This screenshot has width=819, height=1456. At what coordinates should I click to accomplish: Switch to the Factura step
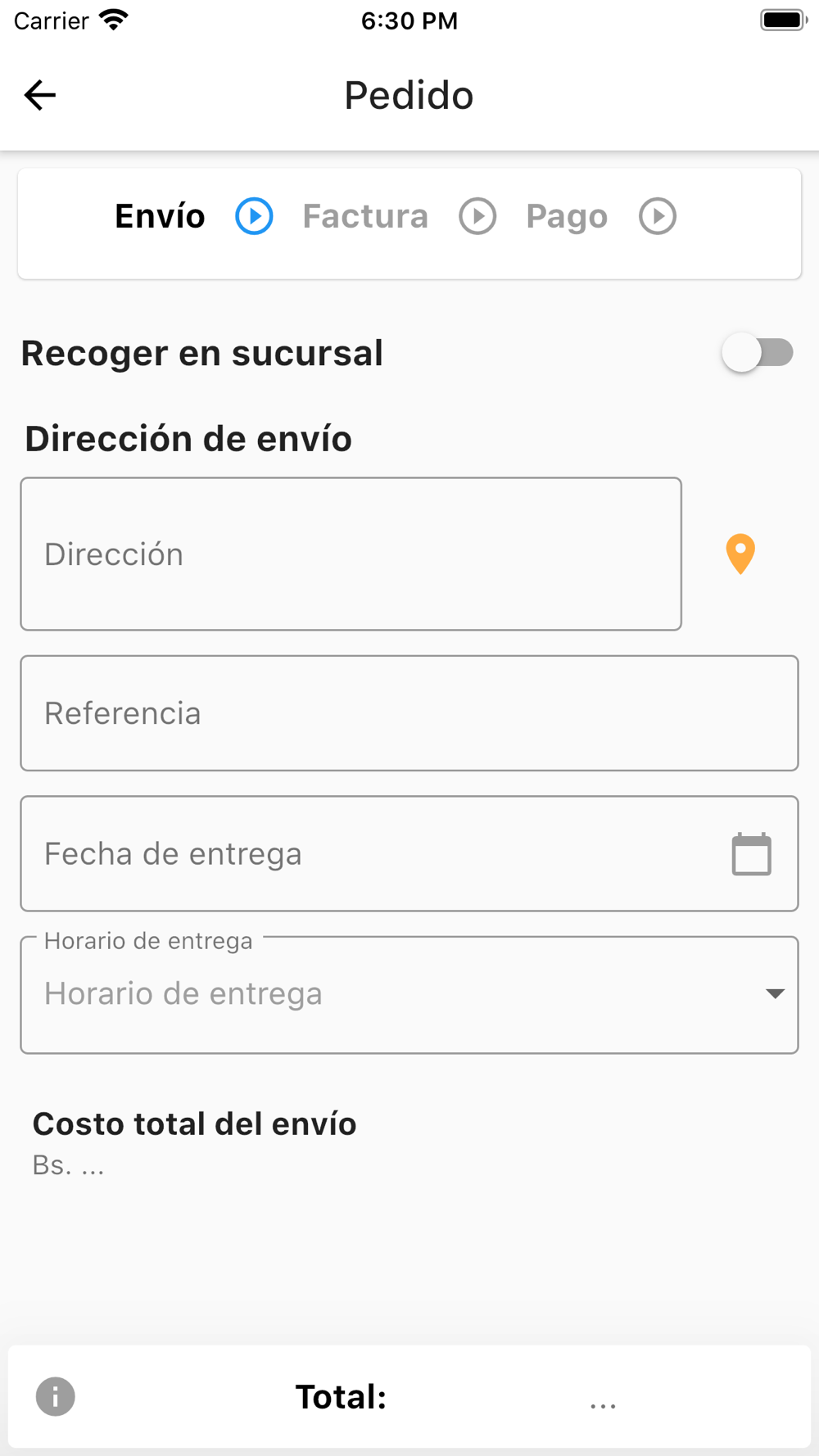click(365, 216)
